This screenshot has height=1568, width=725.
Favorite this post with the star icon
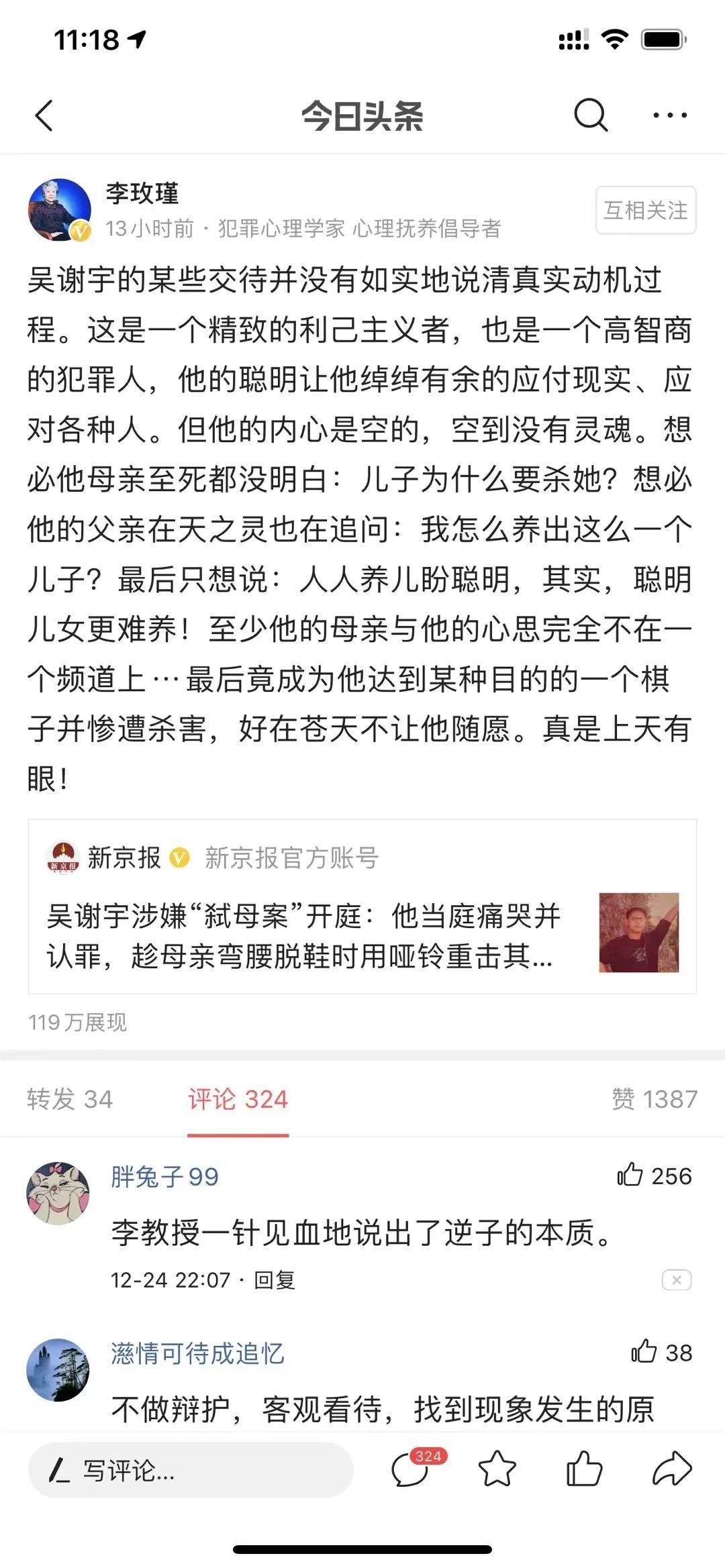click(497, 1469)
